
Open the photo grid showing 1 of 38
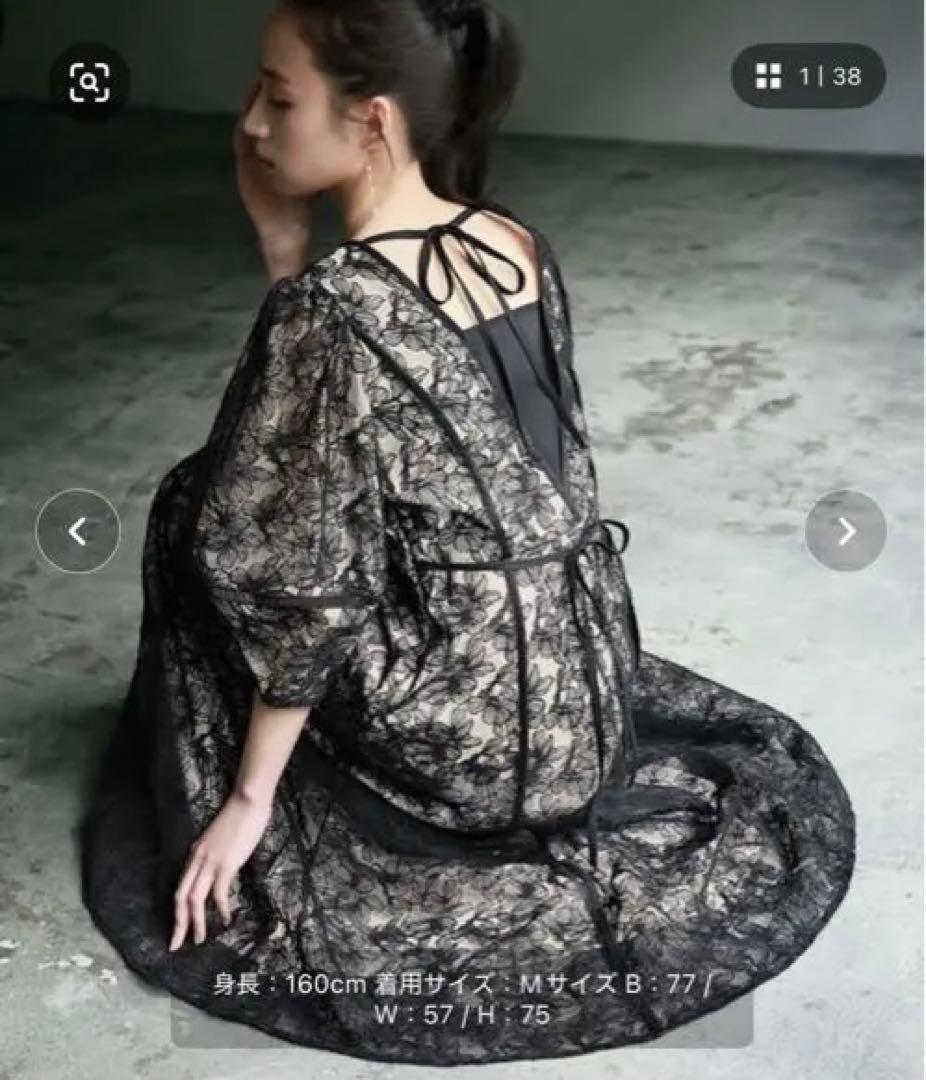(x=808, y=76)
